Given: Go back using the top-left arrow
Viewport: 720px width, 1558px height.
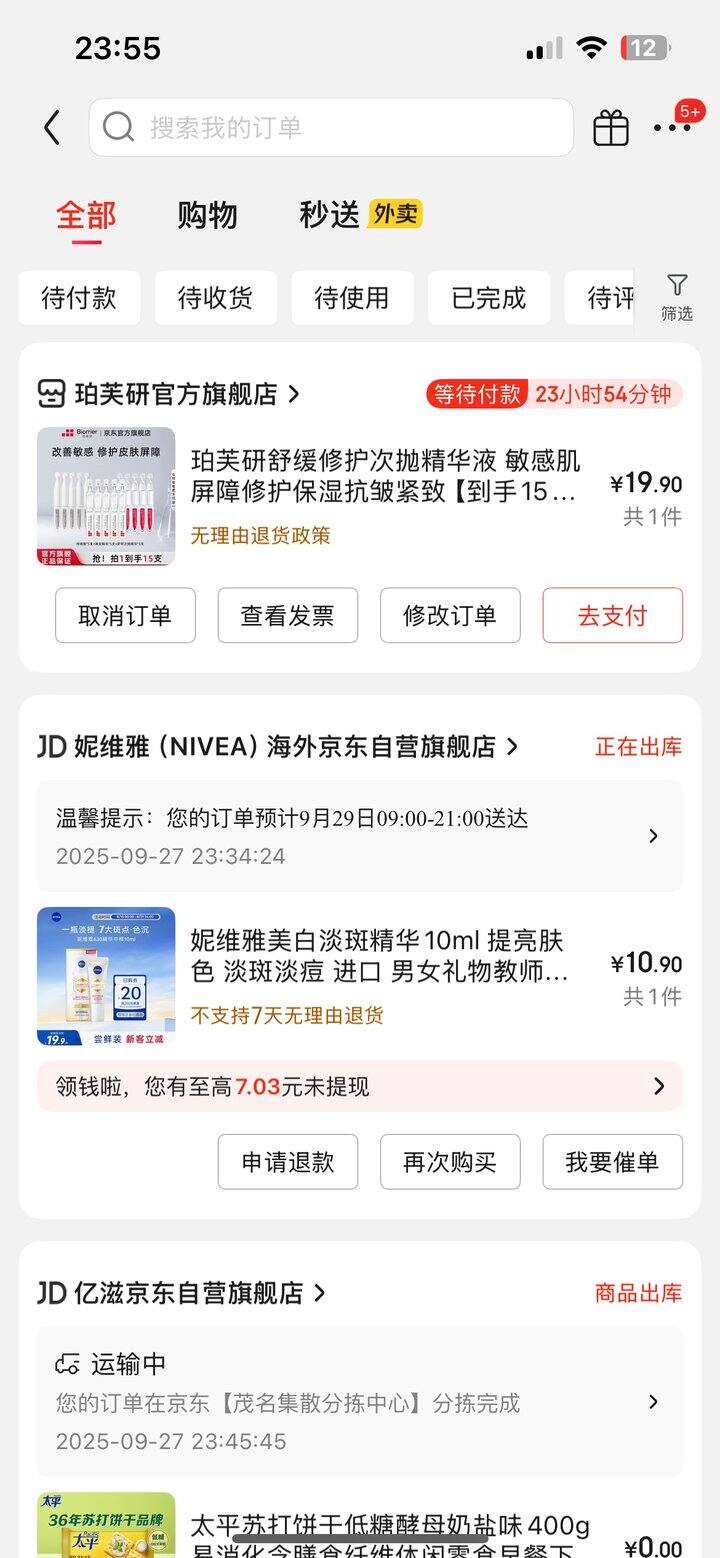Looking at the screenshot, I should (x=52, y=128).
